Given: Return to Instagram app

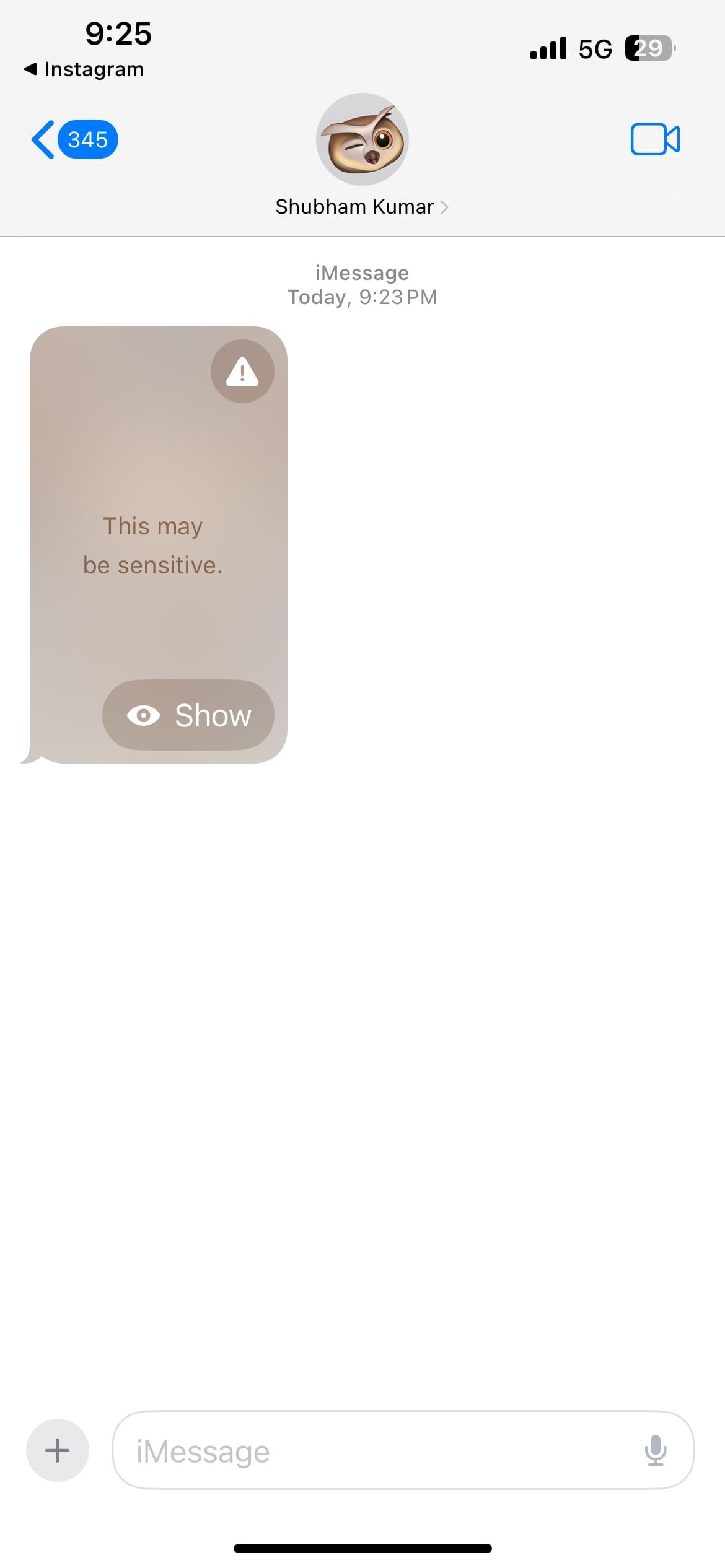Looking at the screenshot, I should [84, 69].
